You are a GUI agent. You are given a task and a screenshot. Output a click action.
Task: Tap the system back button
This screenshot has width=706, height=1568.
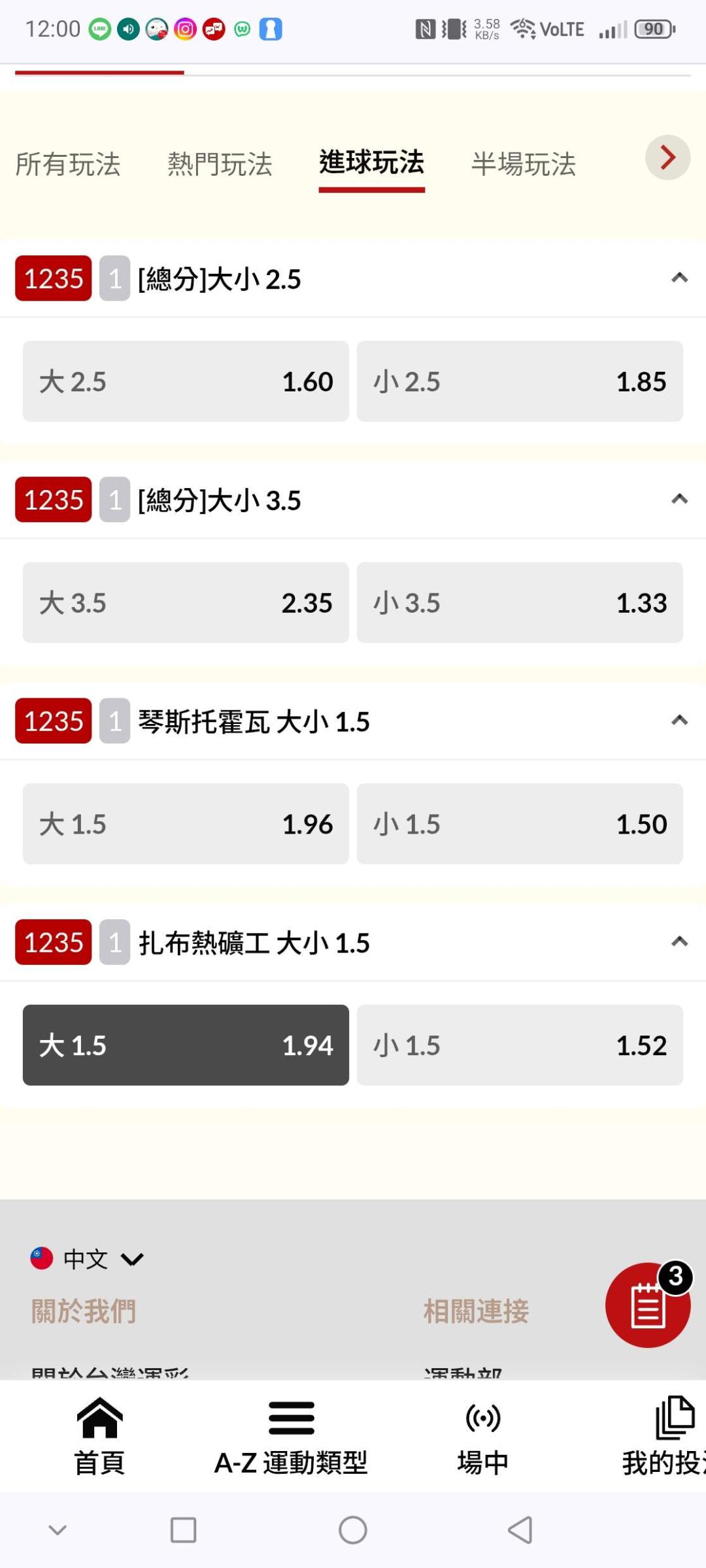point(520,1530)
